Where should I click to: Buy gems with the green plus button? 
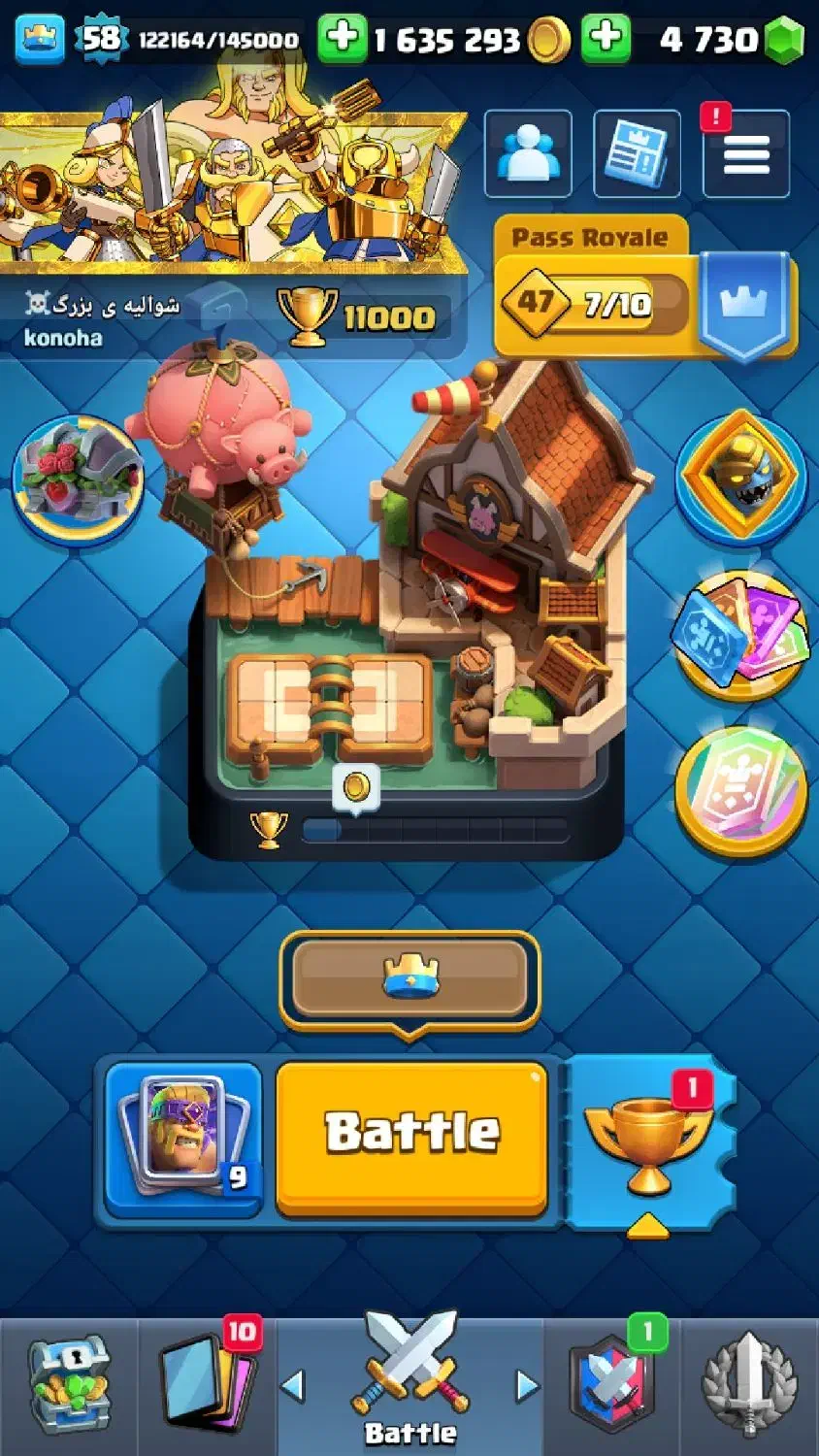(x=606, y=38)
